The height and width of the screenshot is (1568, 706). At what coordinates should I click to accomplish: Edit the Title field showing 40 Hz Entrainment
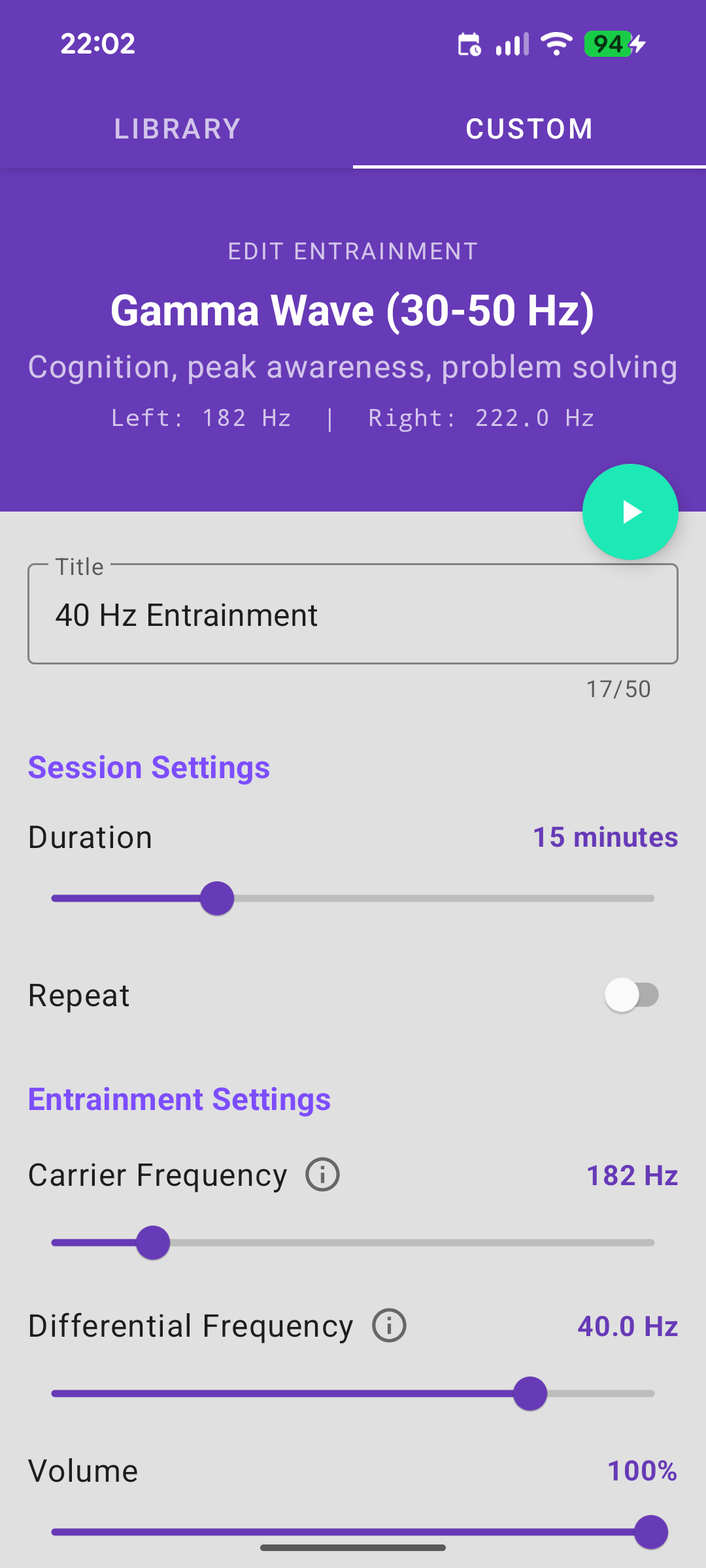coord(353,614)
